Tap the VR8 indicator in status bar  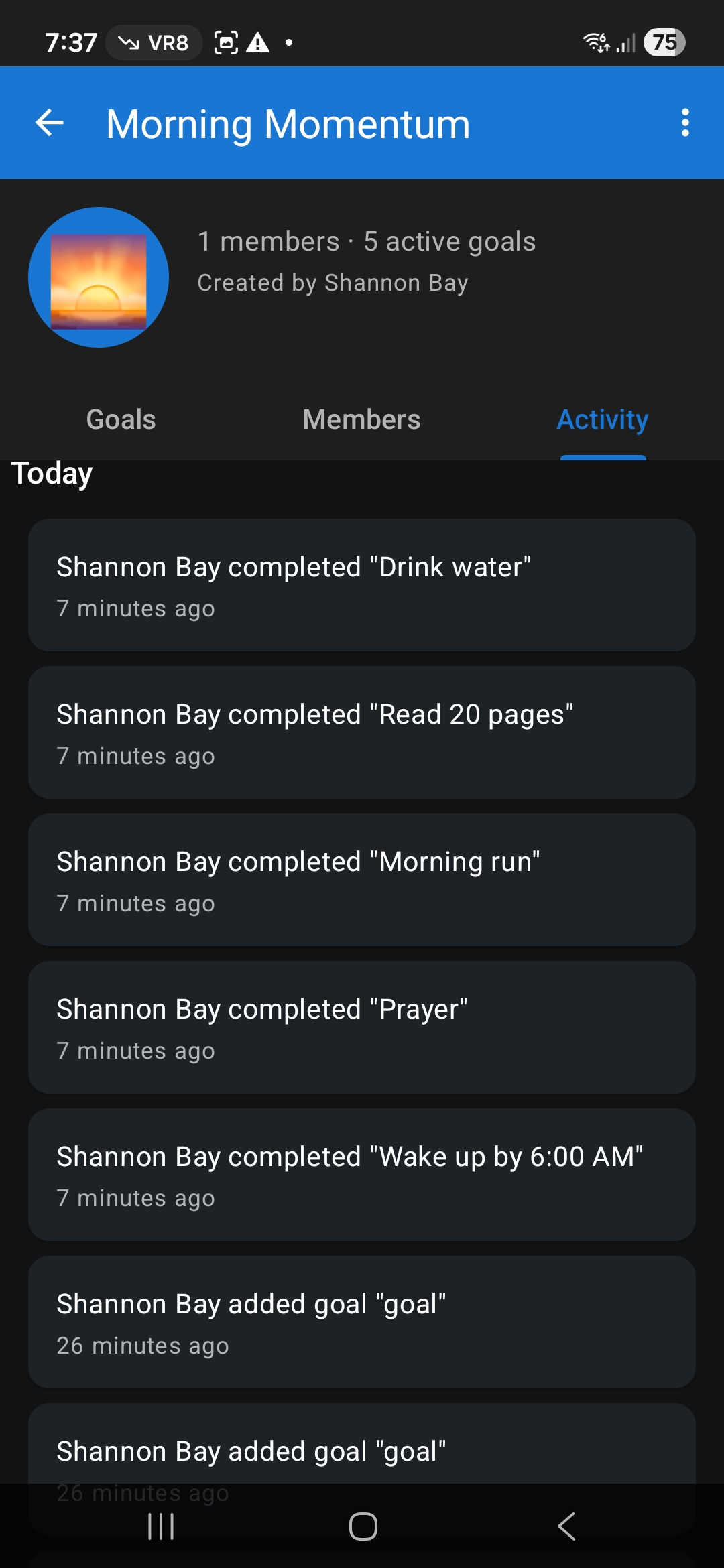154,42
